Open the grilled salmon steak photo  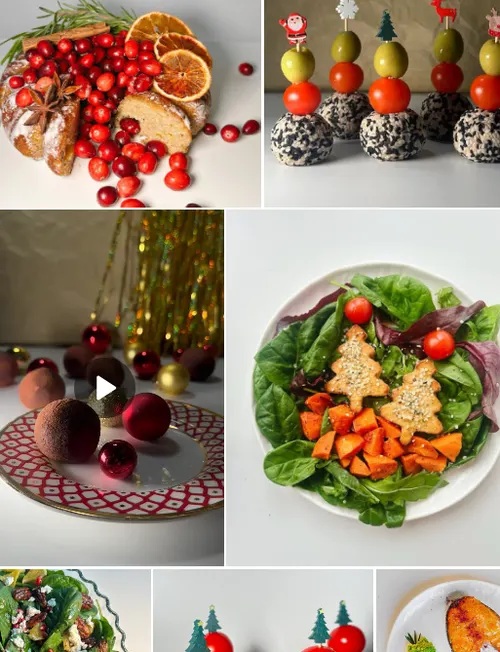coord(438,611)
